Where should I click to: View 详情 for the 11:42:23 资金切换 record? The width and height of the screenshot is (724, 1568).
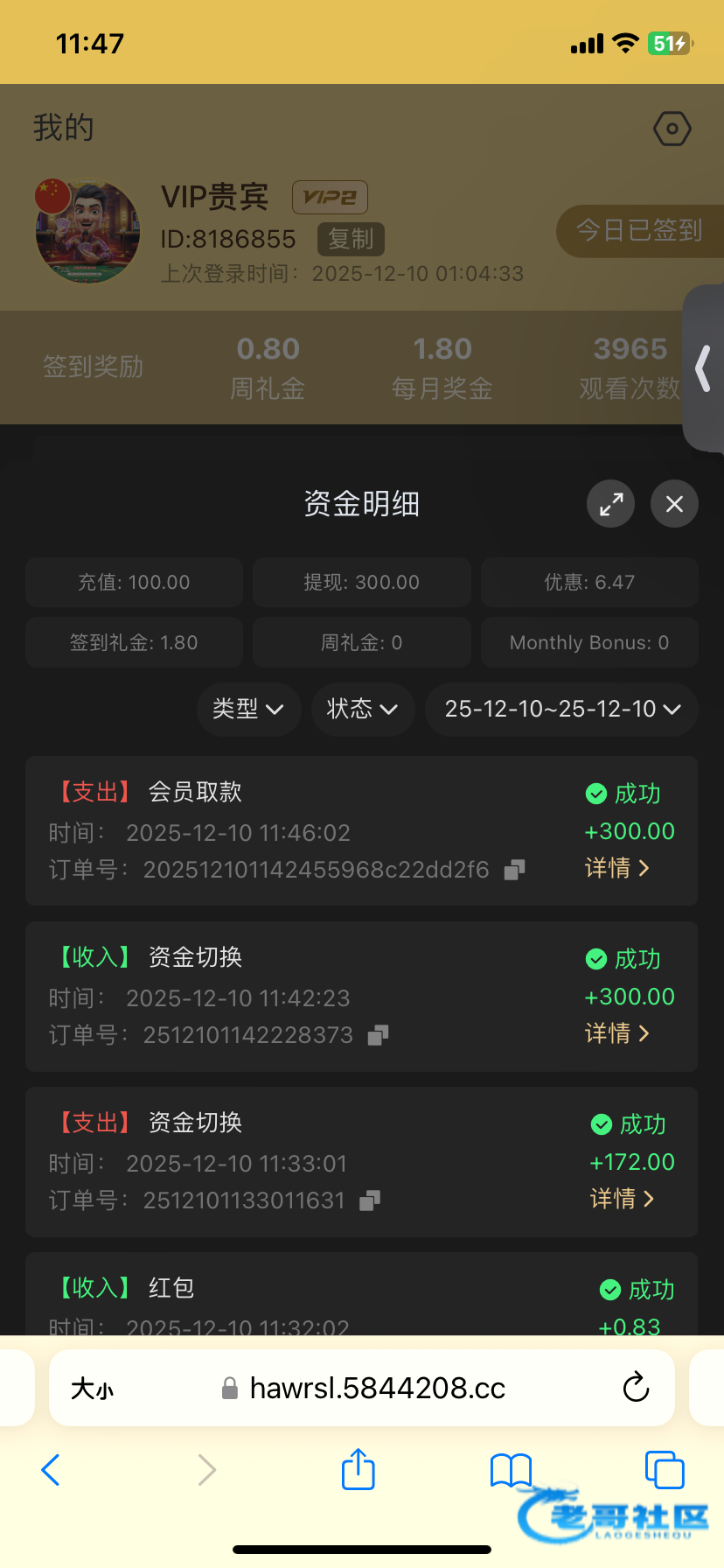click(x=617, y=1033)
